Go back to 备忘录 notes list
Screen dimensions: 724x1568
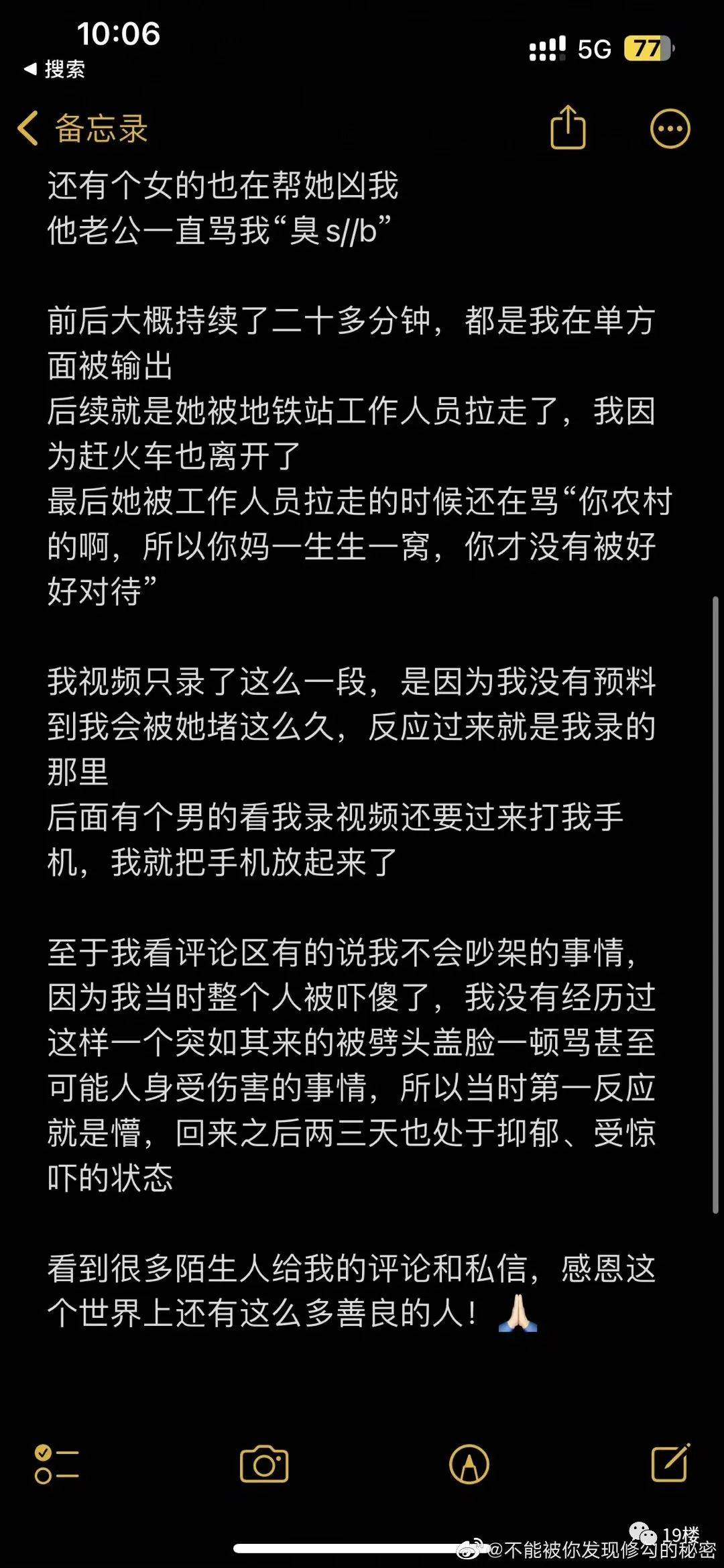[82, 128]
